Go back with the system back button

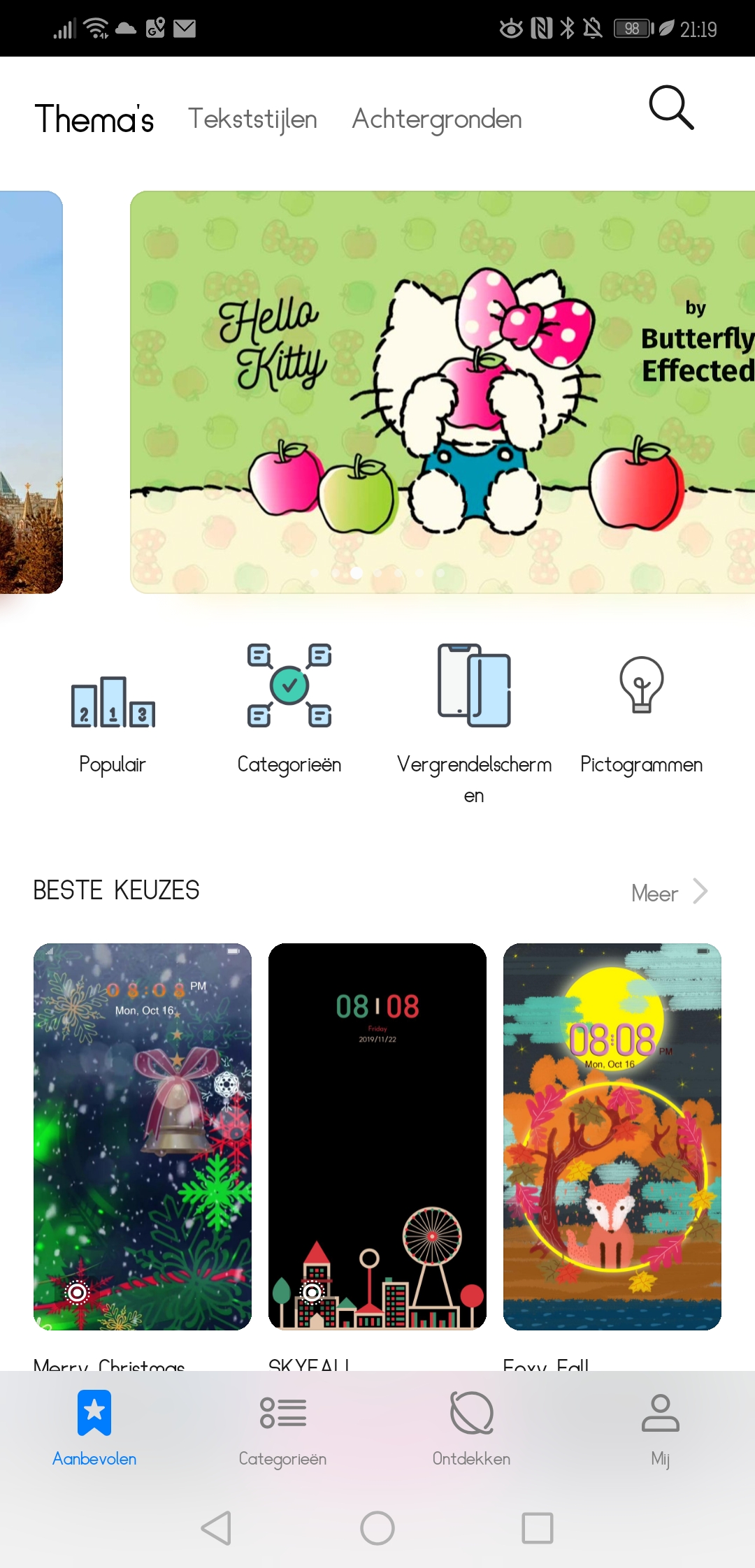pos(216,1527)
